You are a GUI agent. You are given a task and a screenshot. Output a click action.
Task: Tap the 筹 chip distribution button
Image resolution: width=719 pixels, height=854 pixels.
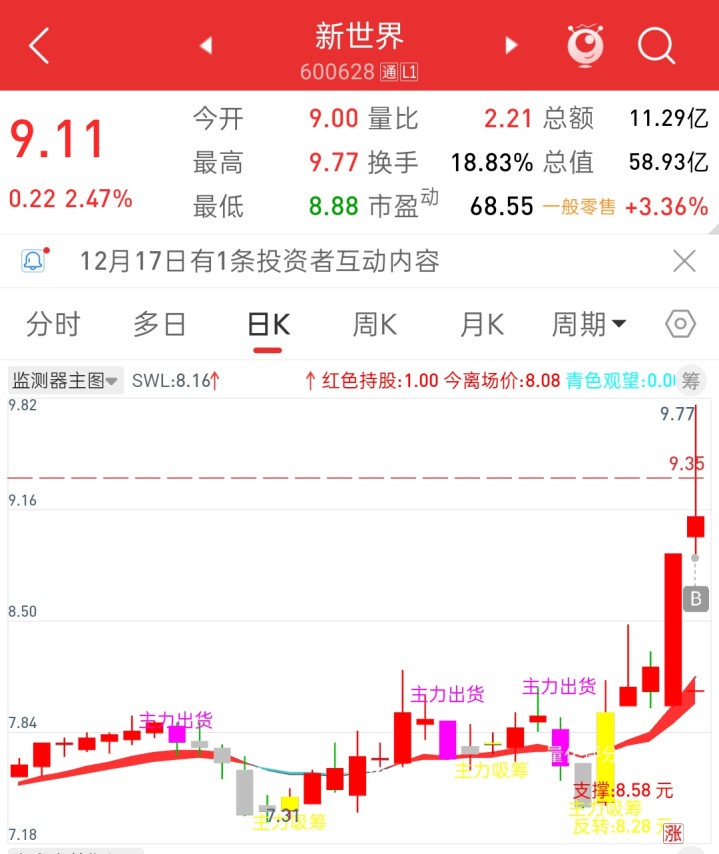click(691, 380)
